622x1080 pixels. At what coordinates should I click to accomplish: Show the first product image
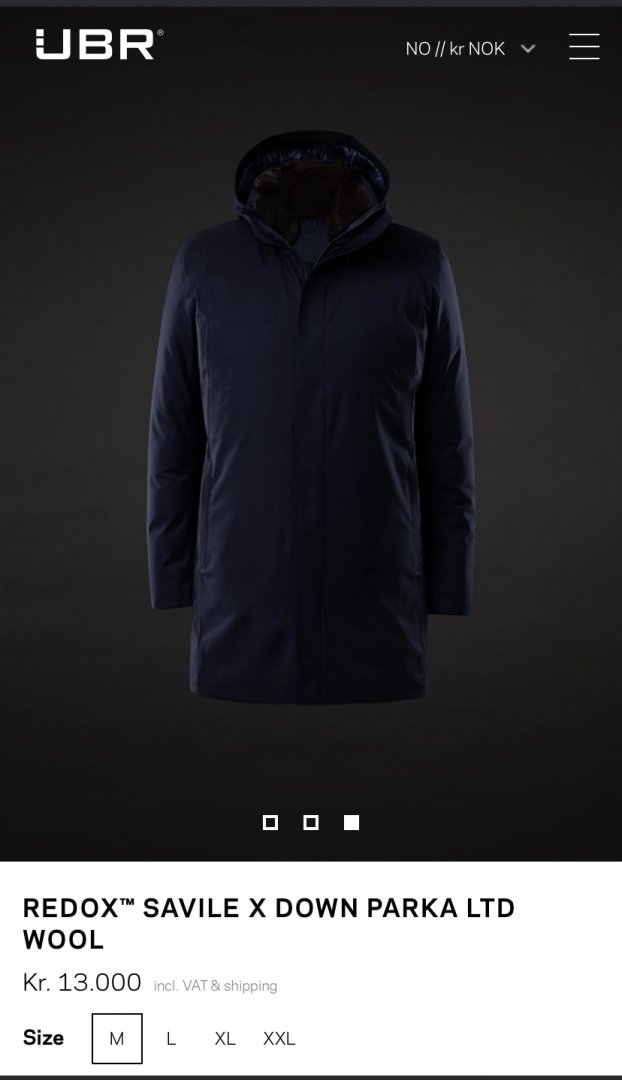click(270, 822)
